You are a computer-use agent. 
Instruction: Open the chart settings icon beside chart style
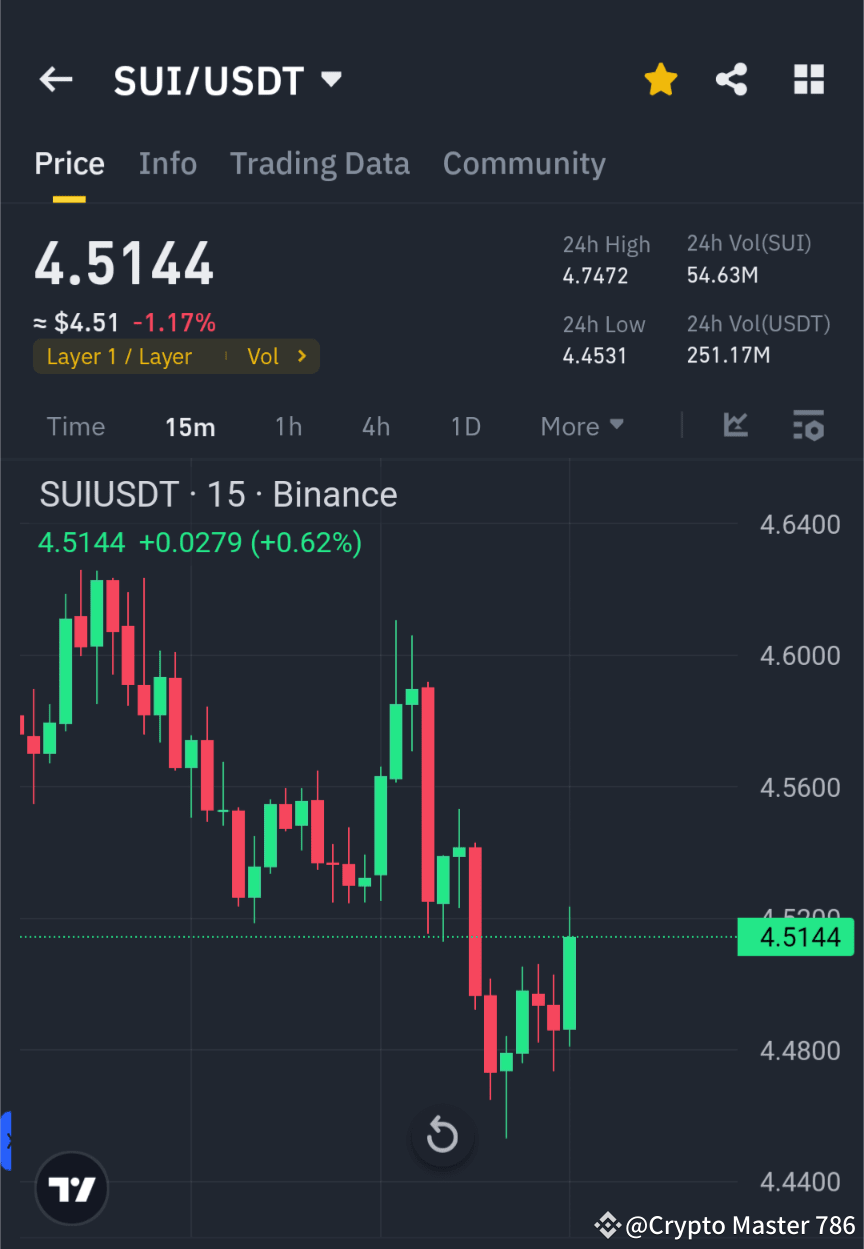tap(808, 426)
